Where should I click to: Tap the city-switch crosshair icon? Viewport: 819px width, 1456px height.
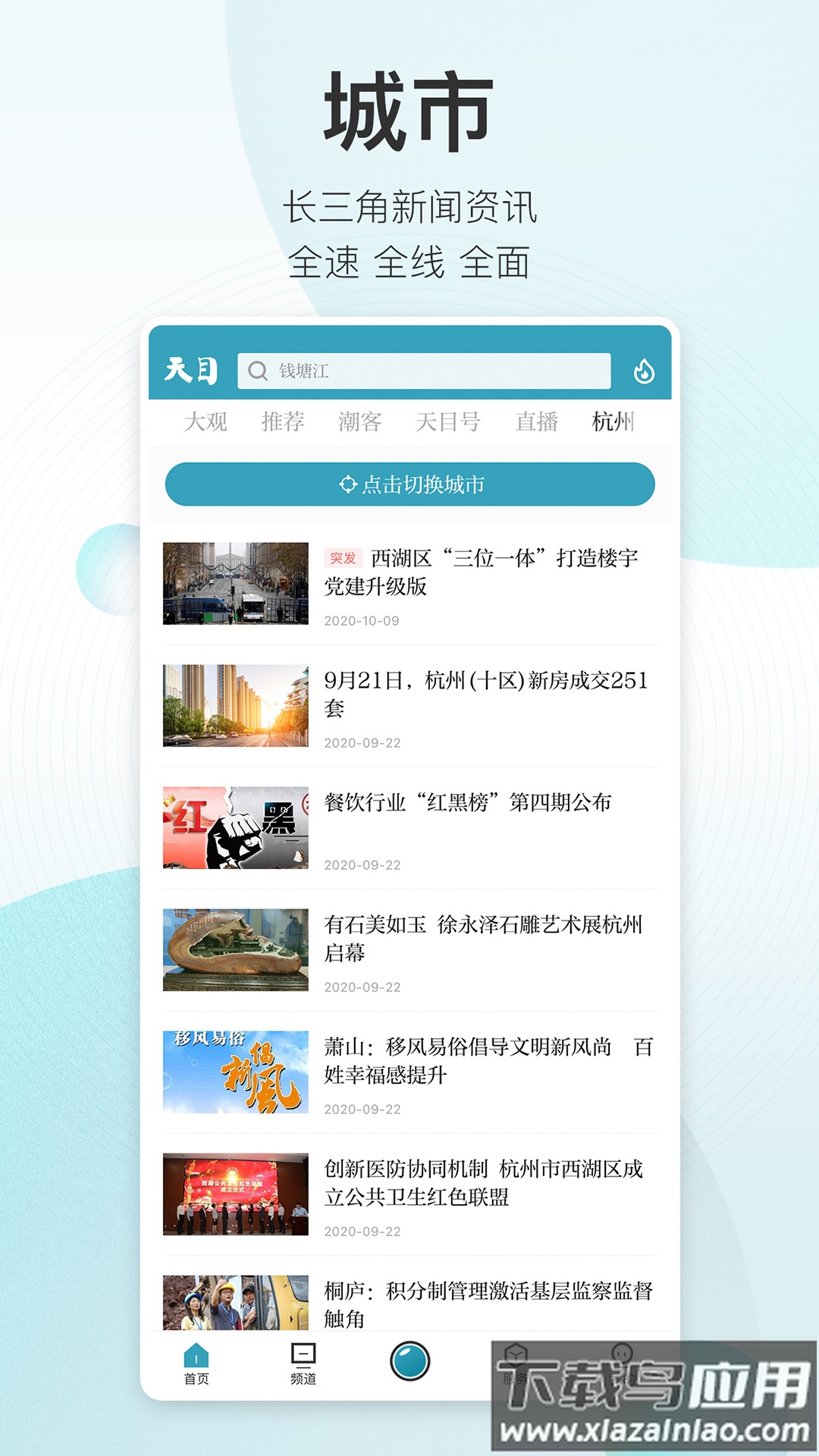pyautogui.click(x=349, y=483)
